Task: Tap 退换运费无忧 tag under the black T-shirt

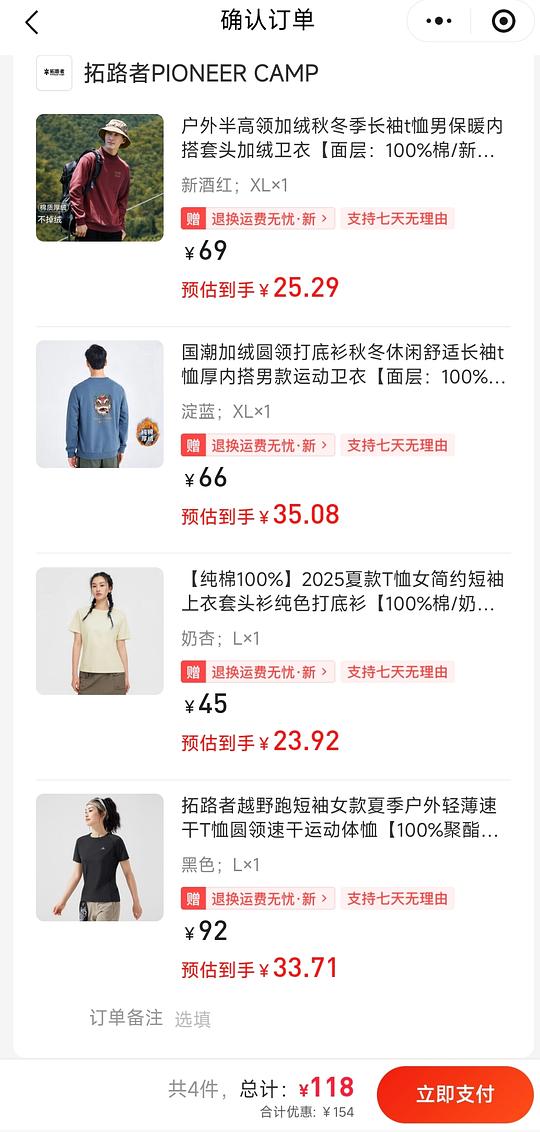Action: 258,899
